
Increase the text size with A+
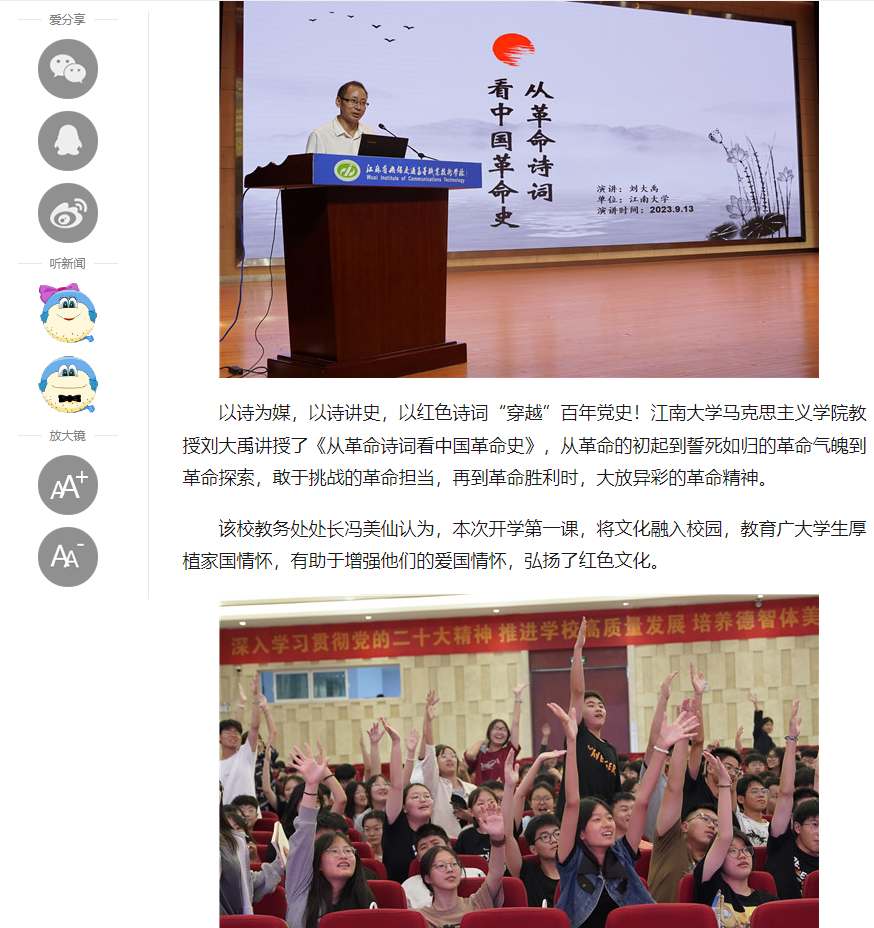tap(68, 485)
